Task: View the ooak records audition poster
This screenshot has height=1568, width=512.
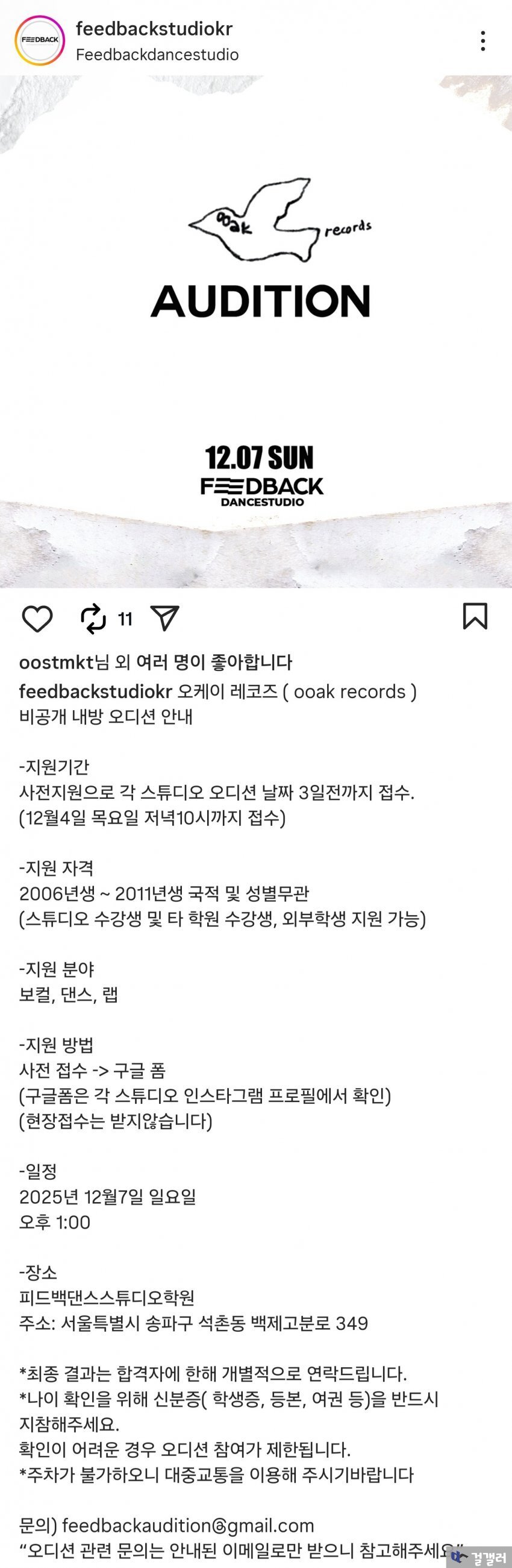Action: pos(256,332)
